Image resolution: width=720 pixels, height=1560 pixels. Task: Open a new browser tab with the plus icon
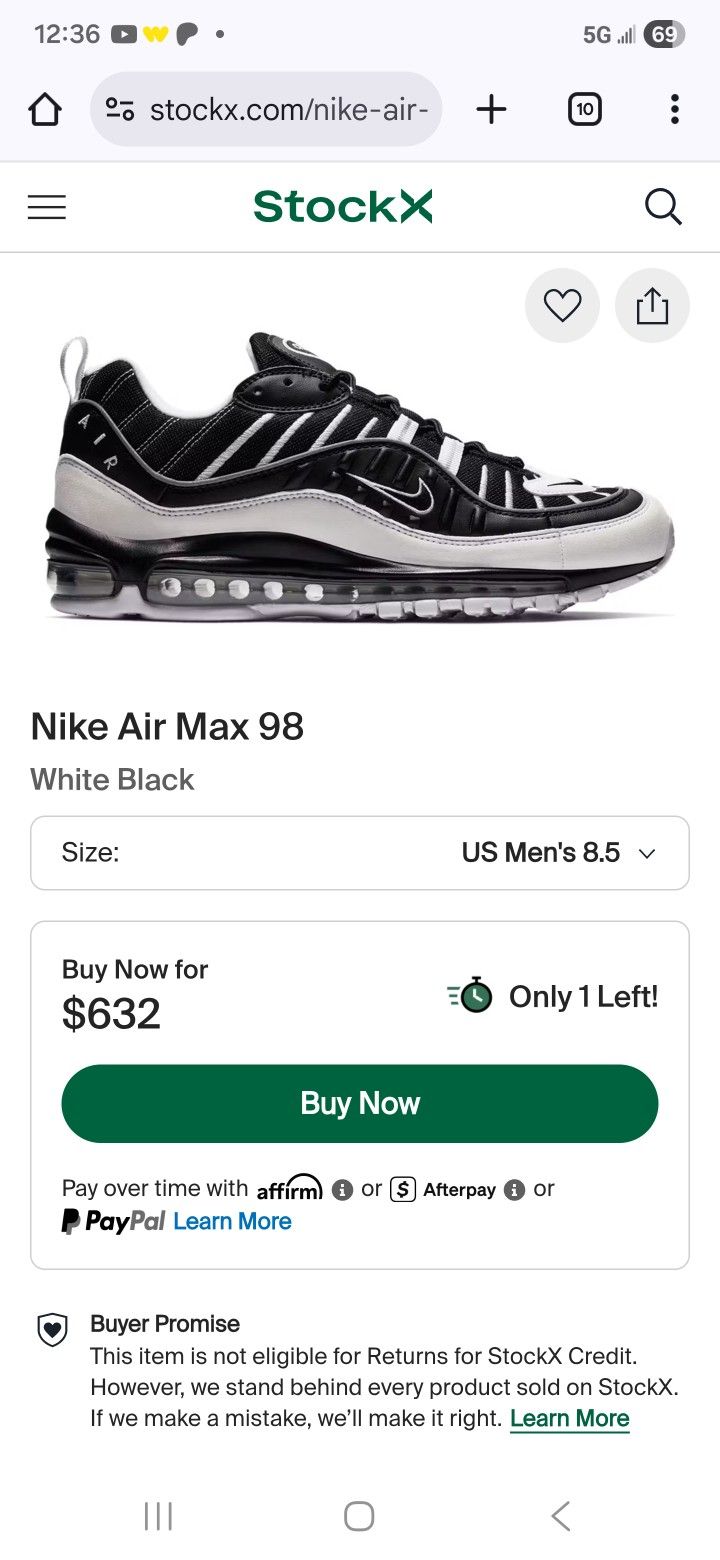491,110
